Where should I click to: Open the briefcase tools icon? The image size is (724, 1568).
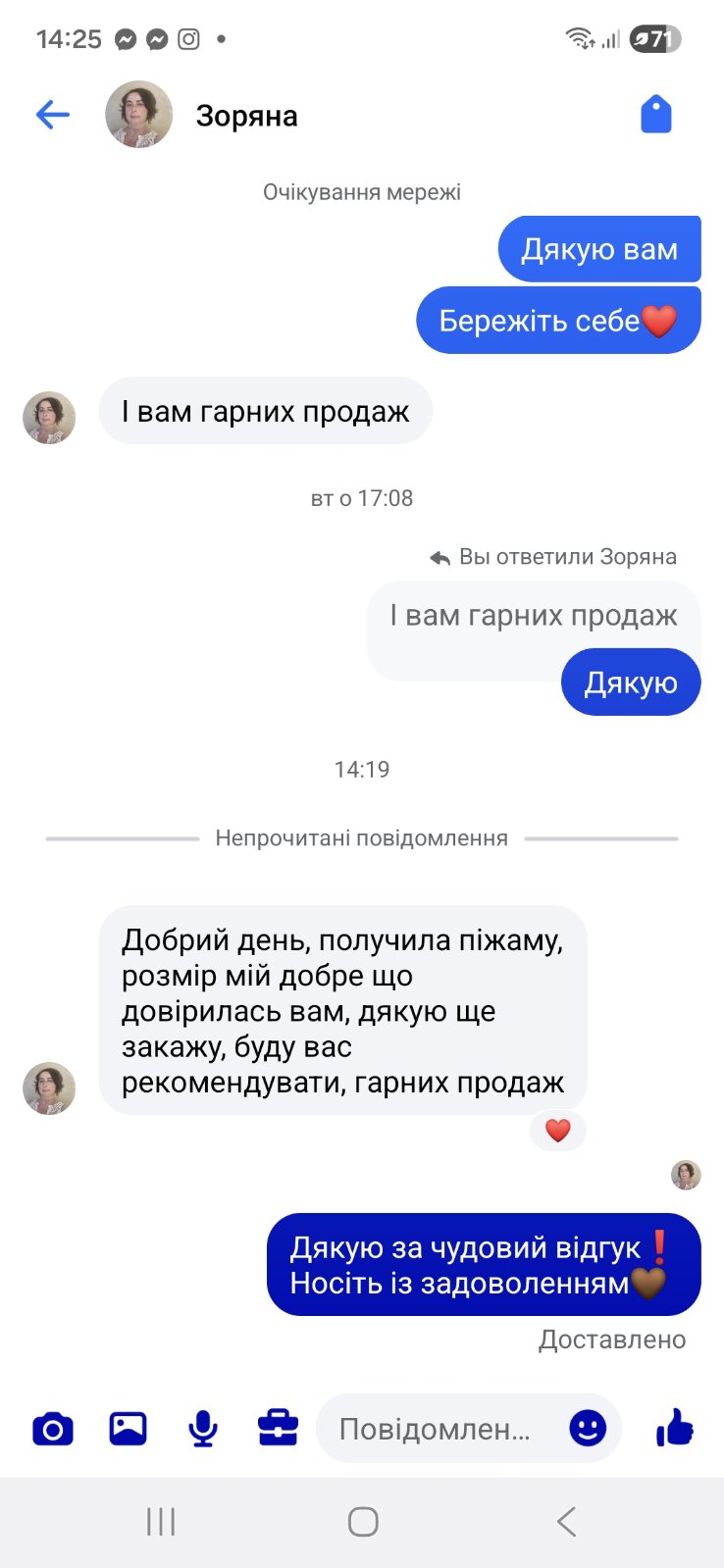(x=278, y=1429)
